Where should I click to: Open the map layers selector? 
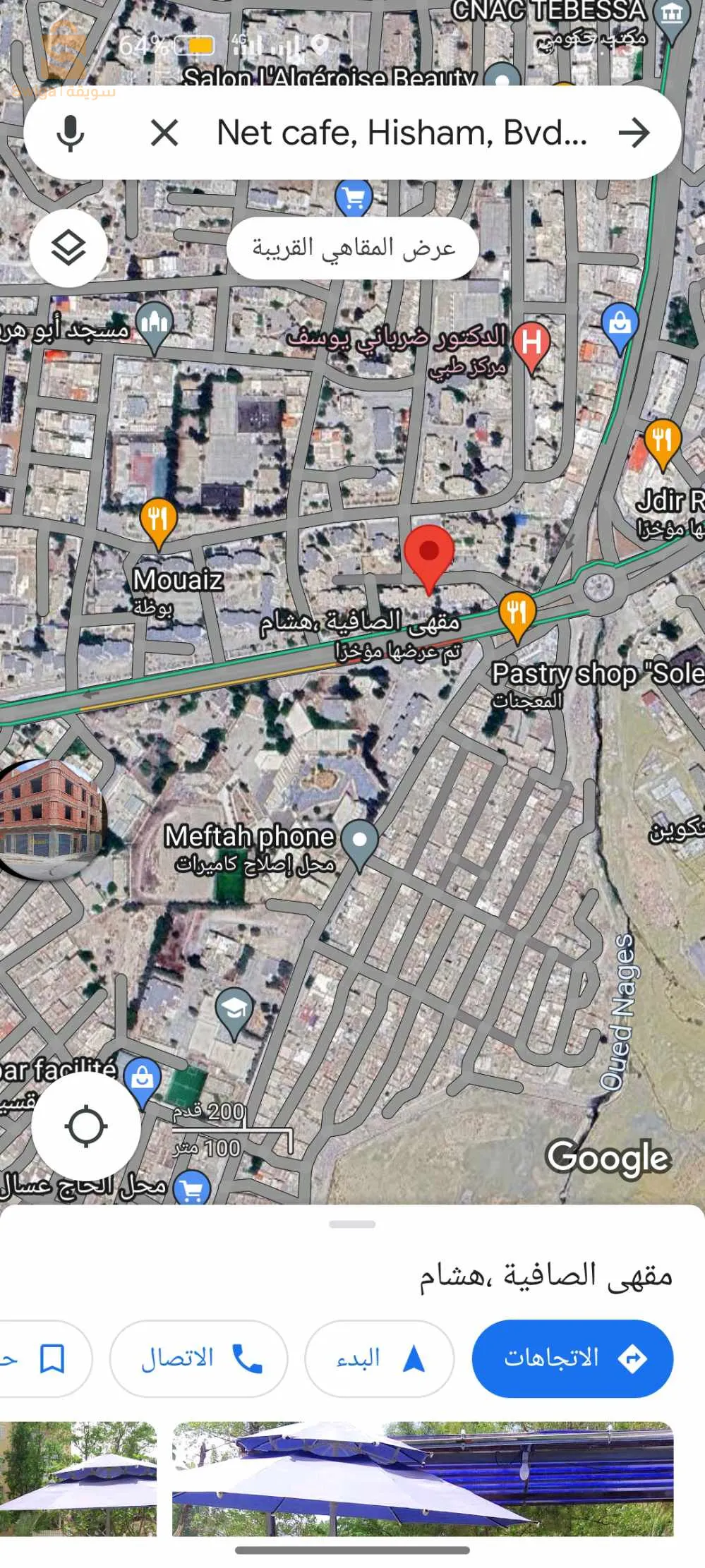(x=68, y=248)
